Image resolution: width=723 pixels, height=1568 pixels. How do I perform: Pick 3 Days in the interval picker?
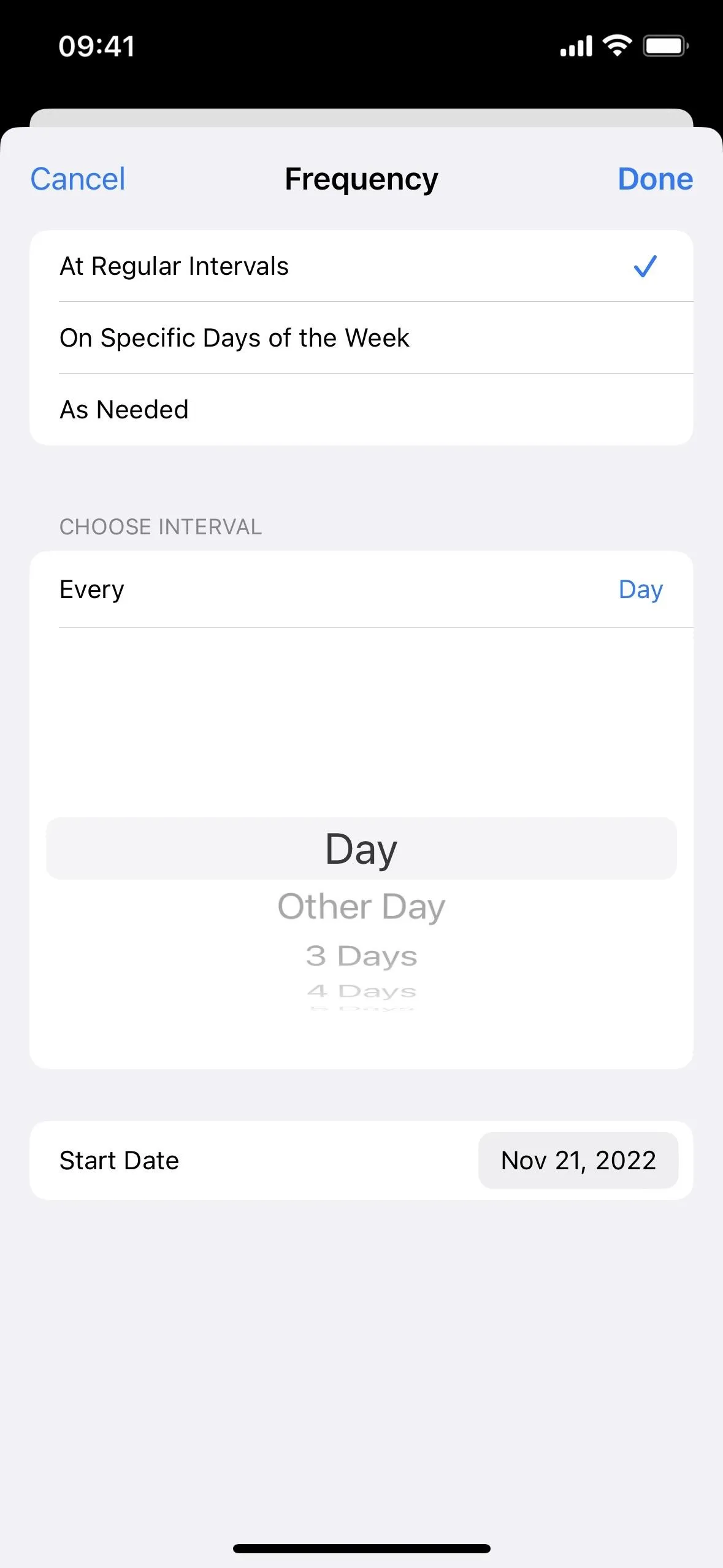pyautogui.click(x=361, y=956)
